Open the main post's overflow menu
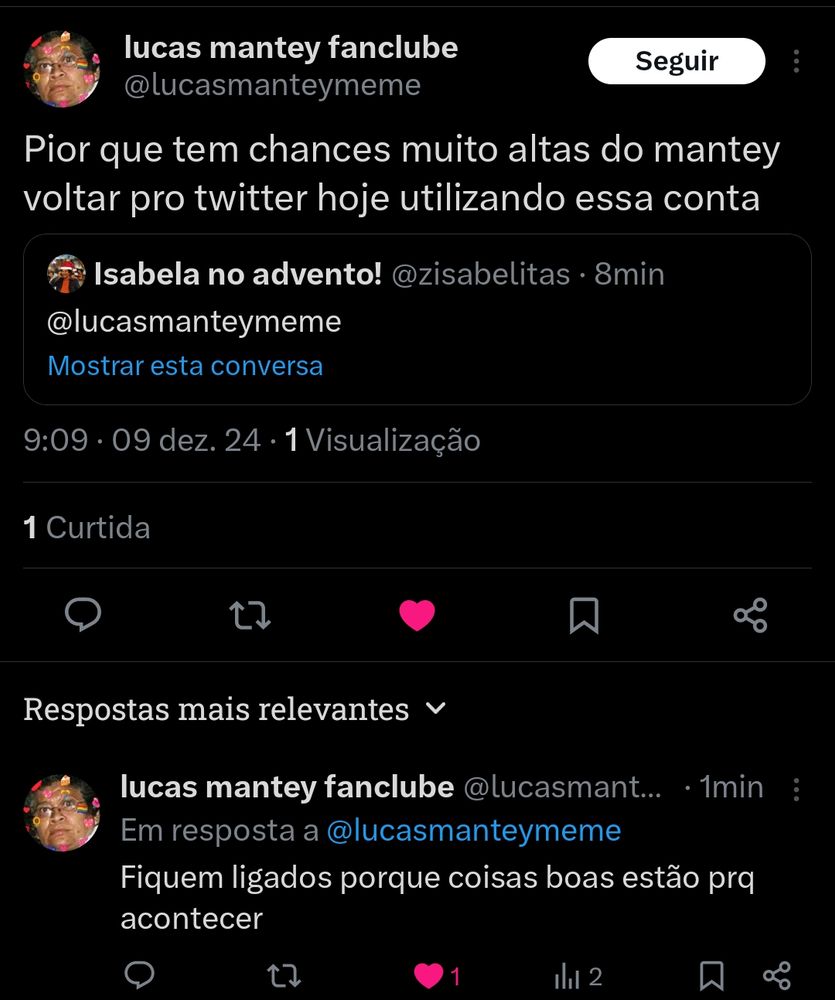 click(796, 62)
